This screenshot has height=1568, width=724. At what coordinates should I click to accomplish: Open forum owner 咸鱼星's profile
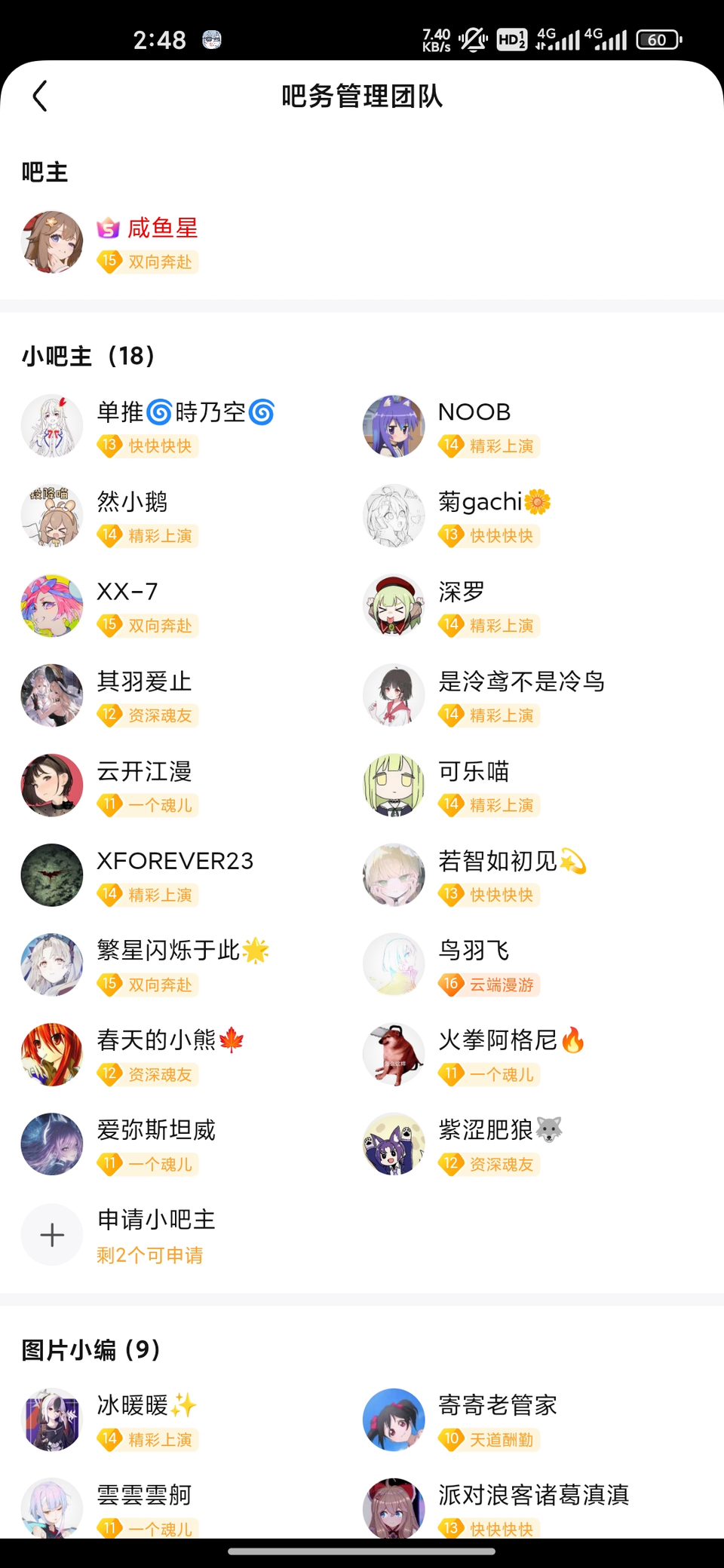[161, 228]
